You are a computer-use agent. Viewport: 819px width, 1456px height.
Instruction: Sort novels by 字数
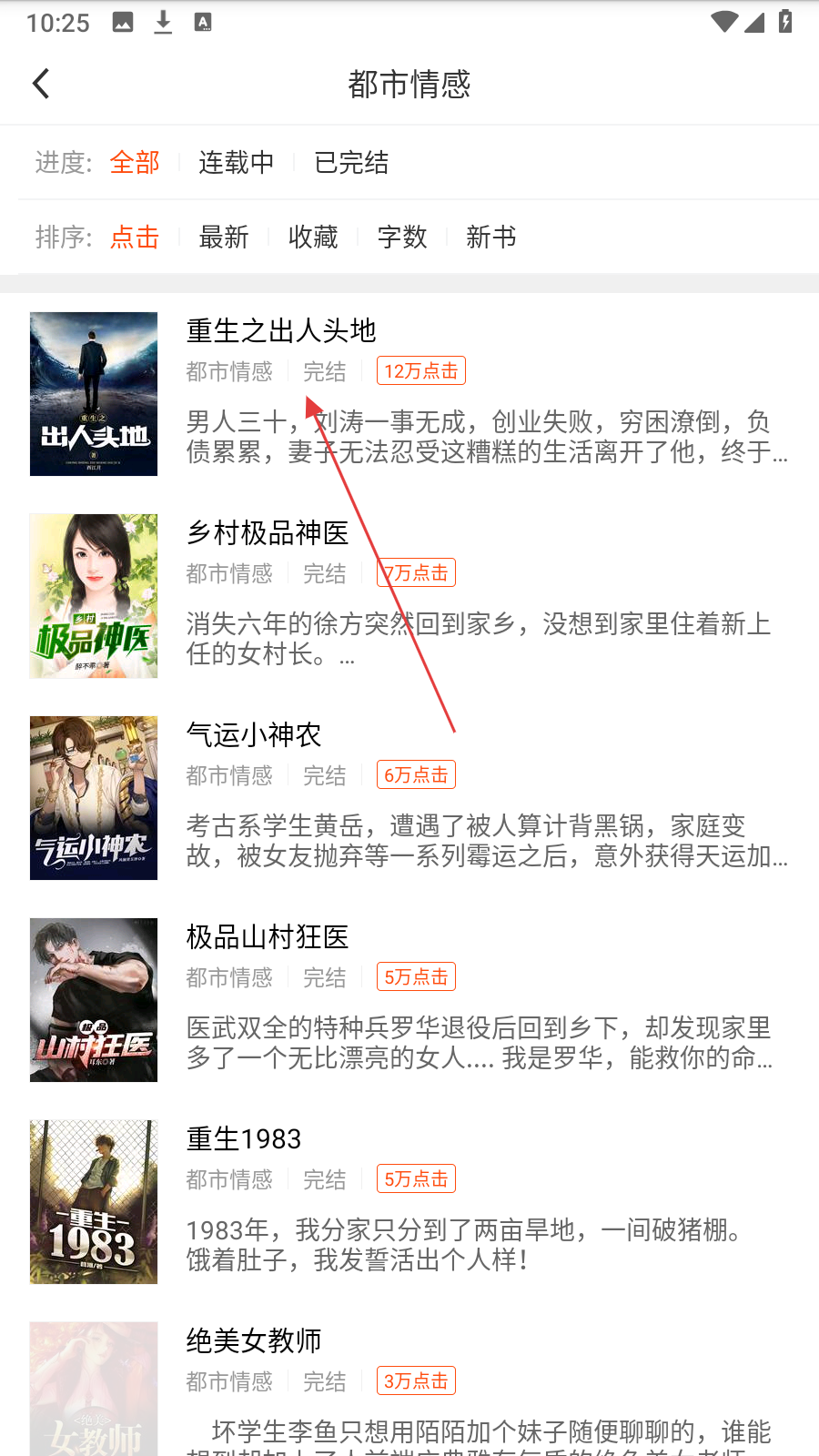pyautogui.click(x=402, y=238)
